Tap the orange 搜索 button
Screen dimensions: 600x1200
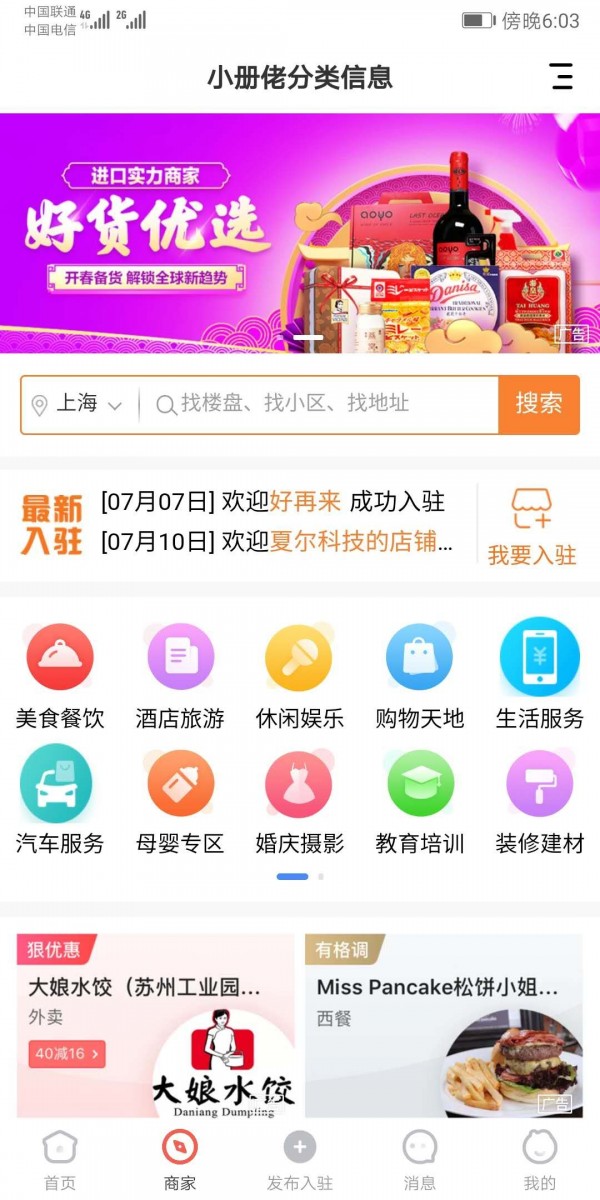[539, 404]
